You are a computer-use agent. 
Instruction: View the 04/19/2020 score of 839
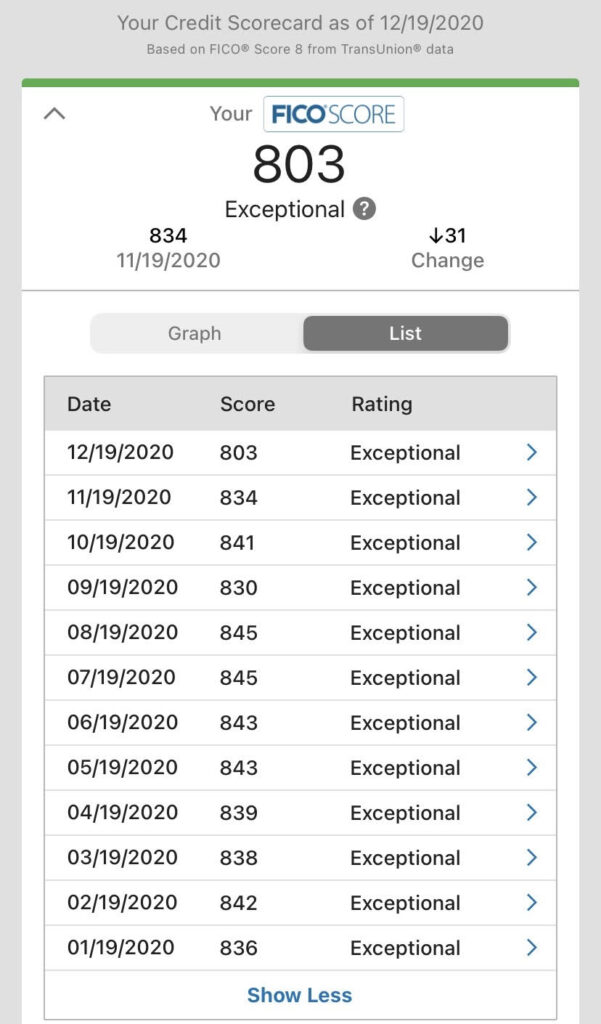coord(531,813)
